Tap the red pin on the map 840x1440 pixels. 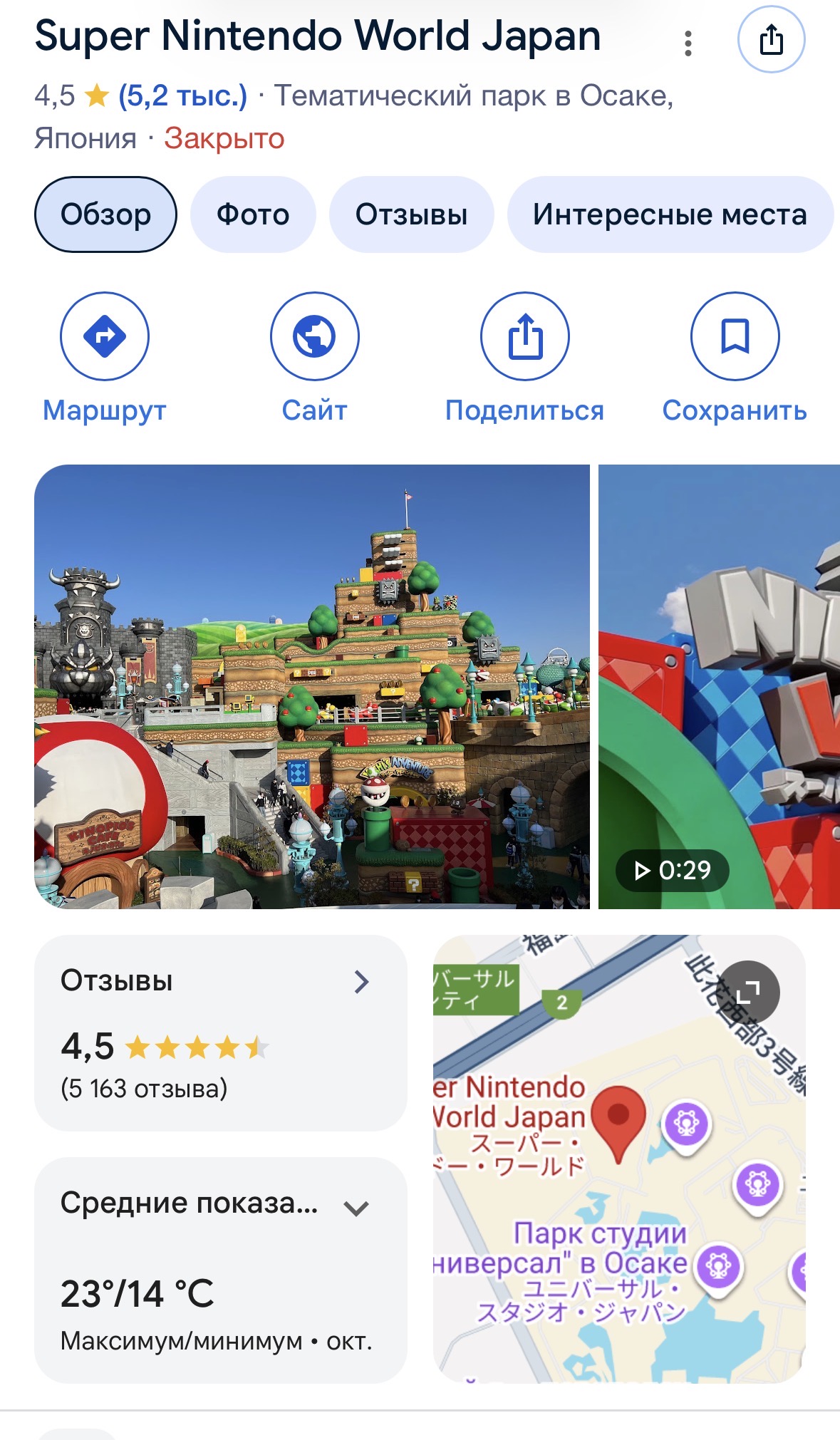[618, 1120]
